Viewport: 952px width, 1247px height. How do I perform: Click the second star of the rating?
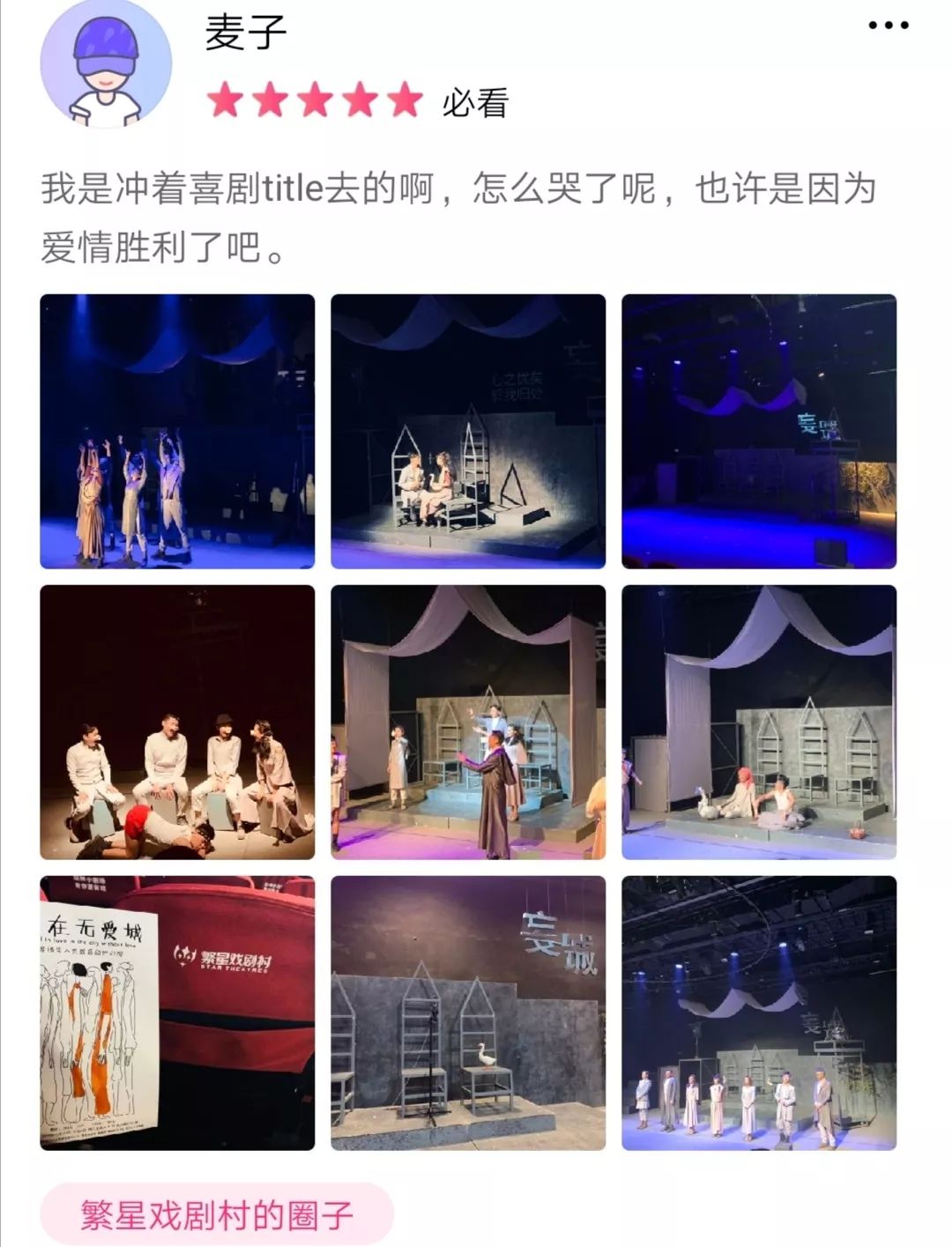(x=271, y=99)
